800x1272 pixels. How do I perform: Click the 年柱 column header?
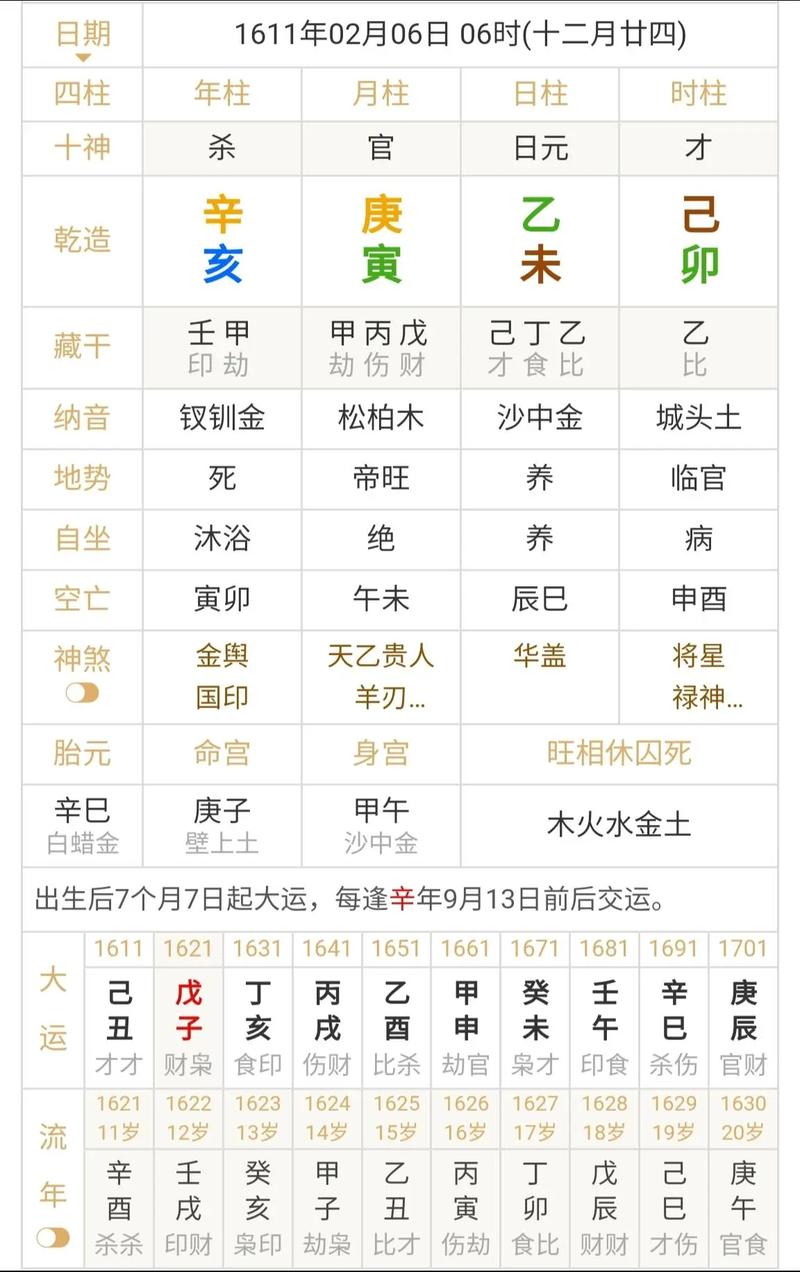tap(222, 93)
